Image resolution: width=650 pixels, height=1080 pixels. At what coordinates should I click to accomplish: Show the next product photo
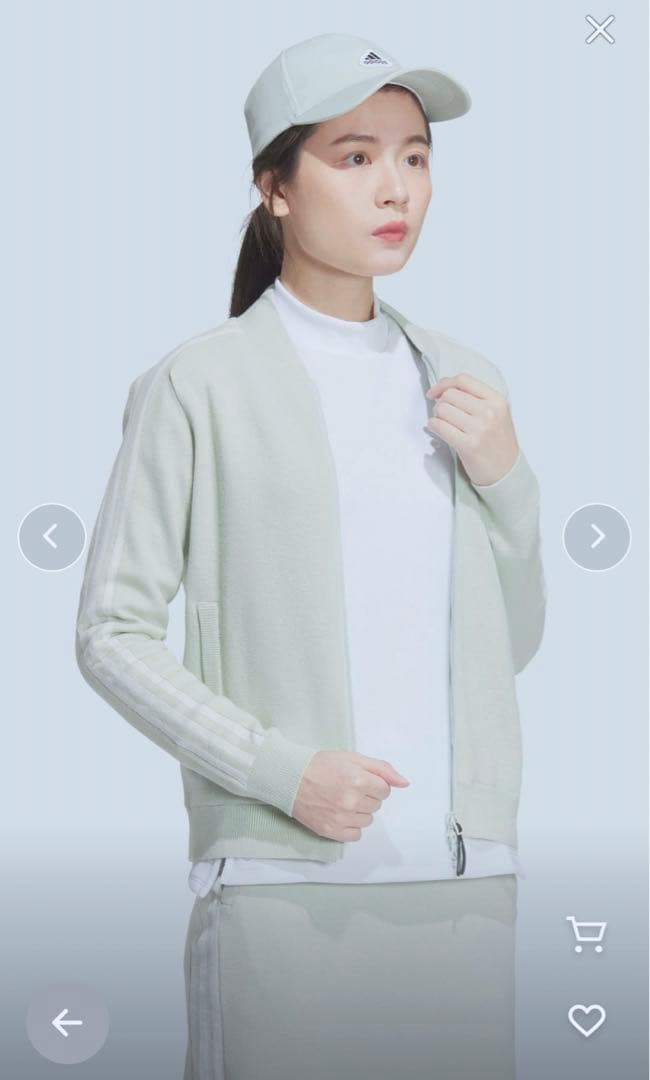(597, 537)
